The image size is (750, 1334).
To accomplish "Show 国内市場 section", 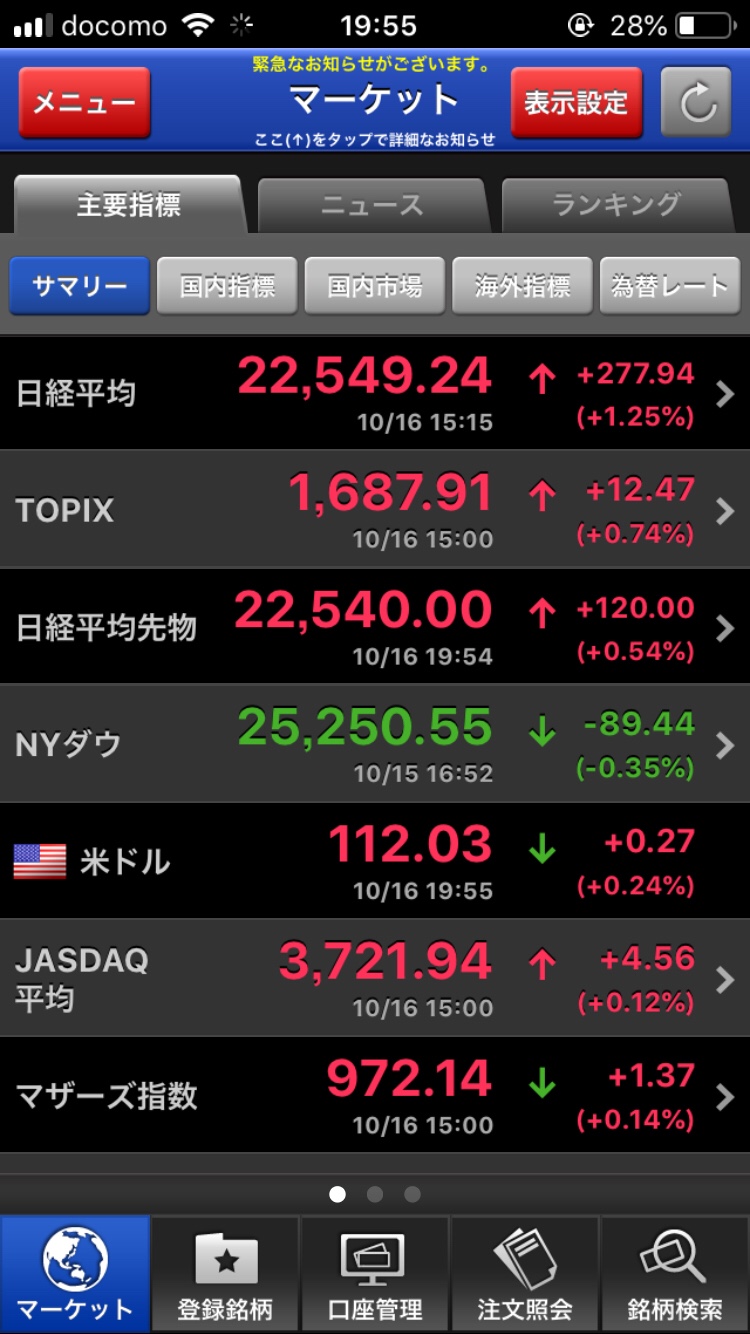I will pyautogui.click(x=375, y=286).
